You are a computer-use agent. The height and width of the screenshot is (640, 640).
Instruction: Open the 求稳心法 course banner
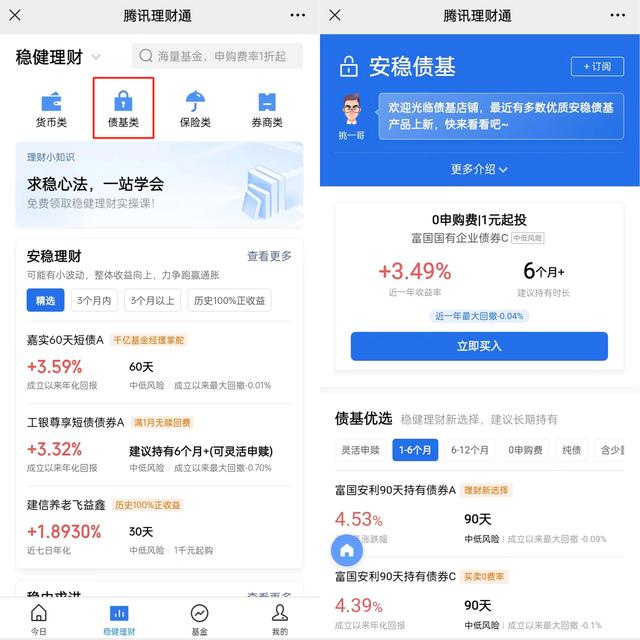pyautogui.click(x=159, y=184)
